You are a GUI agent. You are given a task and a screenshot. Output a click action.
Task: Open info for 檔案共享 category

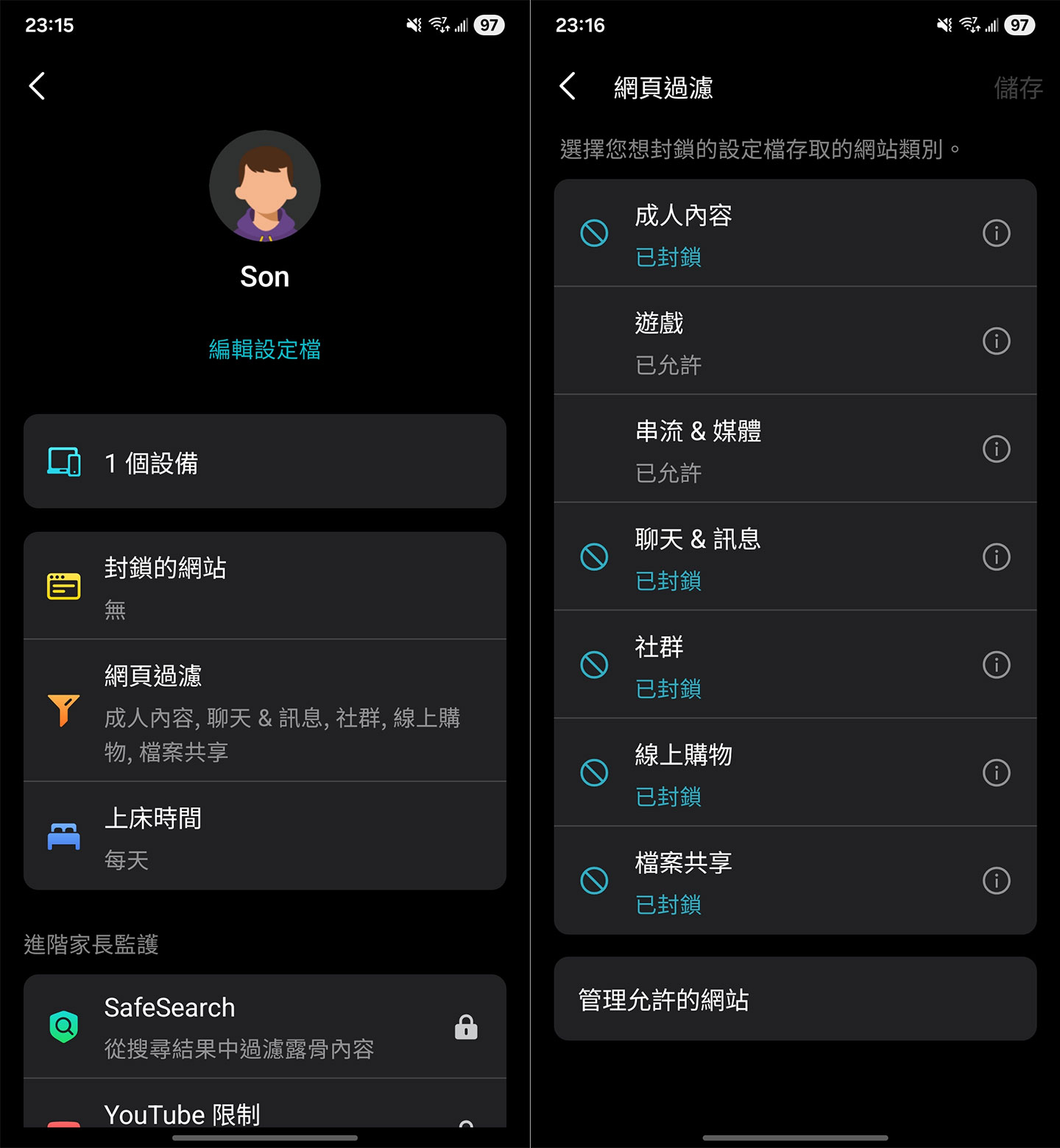point(996,880)
